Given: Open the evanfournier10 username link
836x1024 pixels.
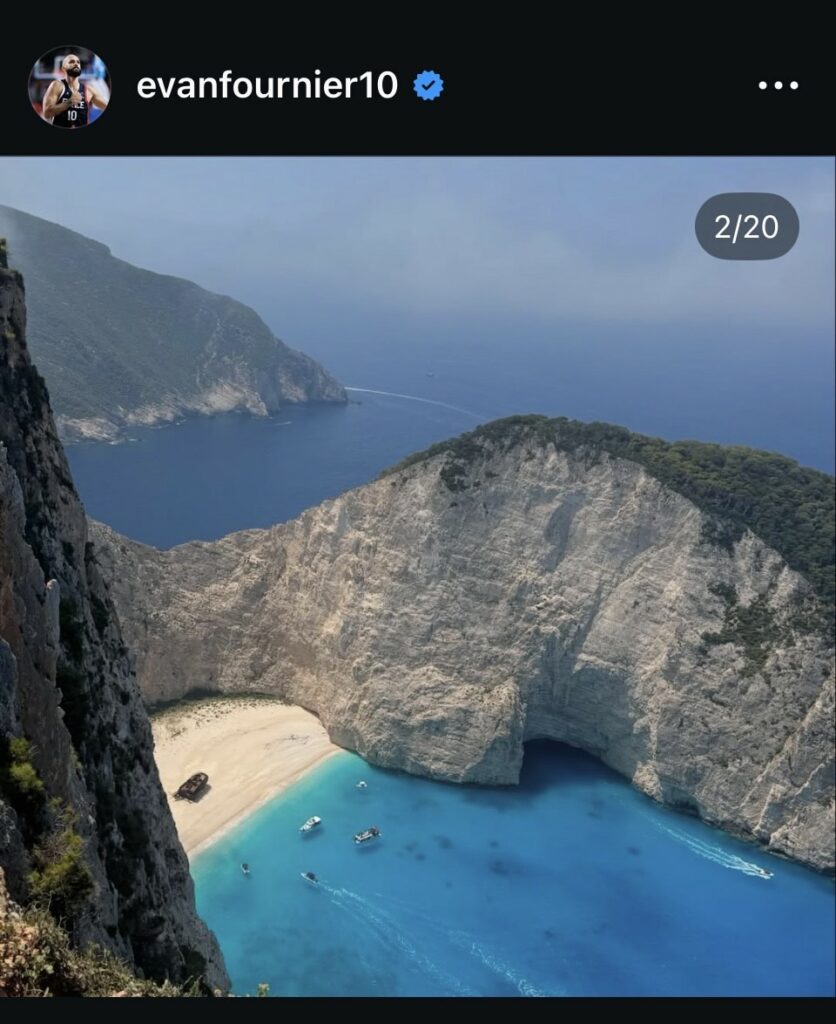Looking at the screenshot, I should click(x=267, y=87).
